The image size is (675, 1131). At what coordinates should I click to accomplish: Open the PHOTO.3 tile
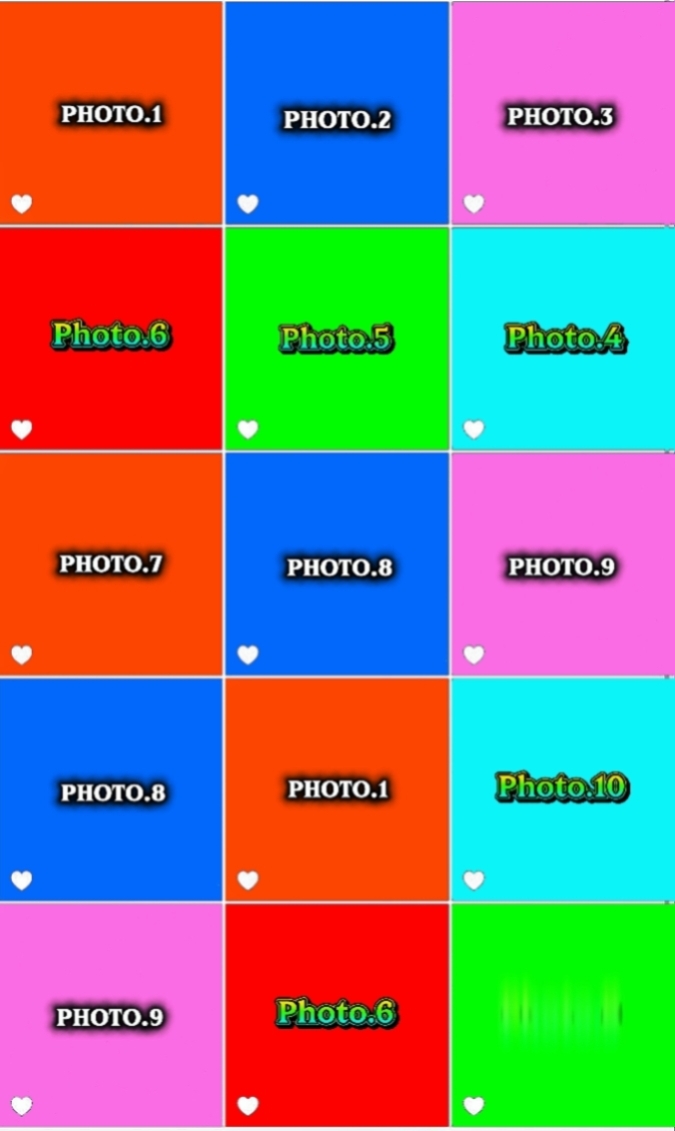563,113
